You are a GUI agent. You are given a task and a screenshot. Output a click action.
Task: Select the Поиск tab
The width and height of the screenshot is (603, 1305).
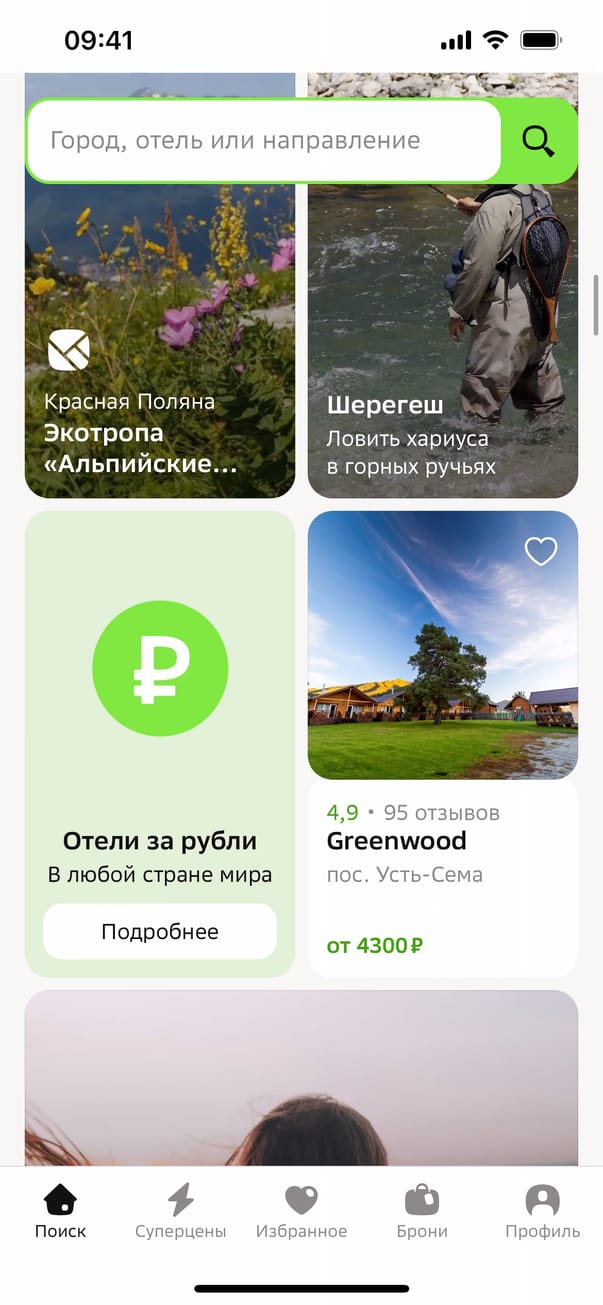coord(60,1211)
